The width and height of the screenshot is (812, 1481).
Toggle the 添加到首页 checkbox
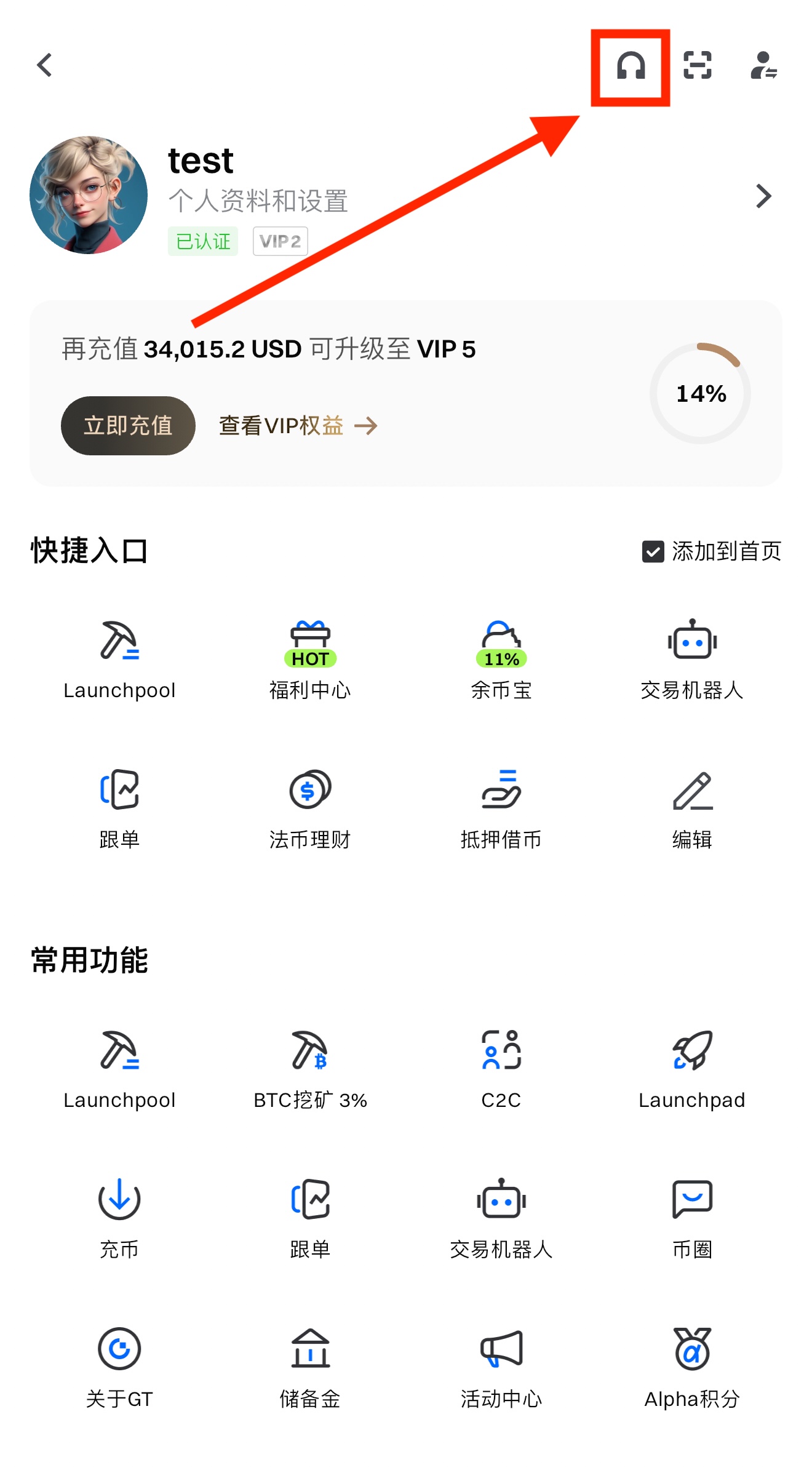tap(653, 552)
